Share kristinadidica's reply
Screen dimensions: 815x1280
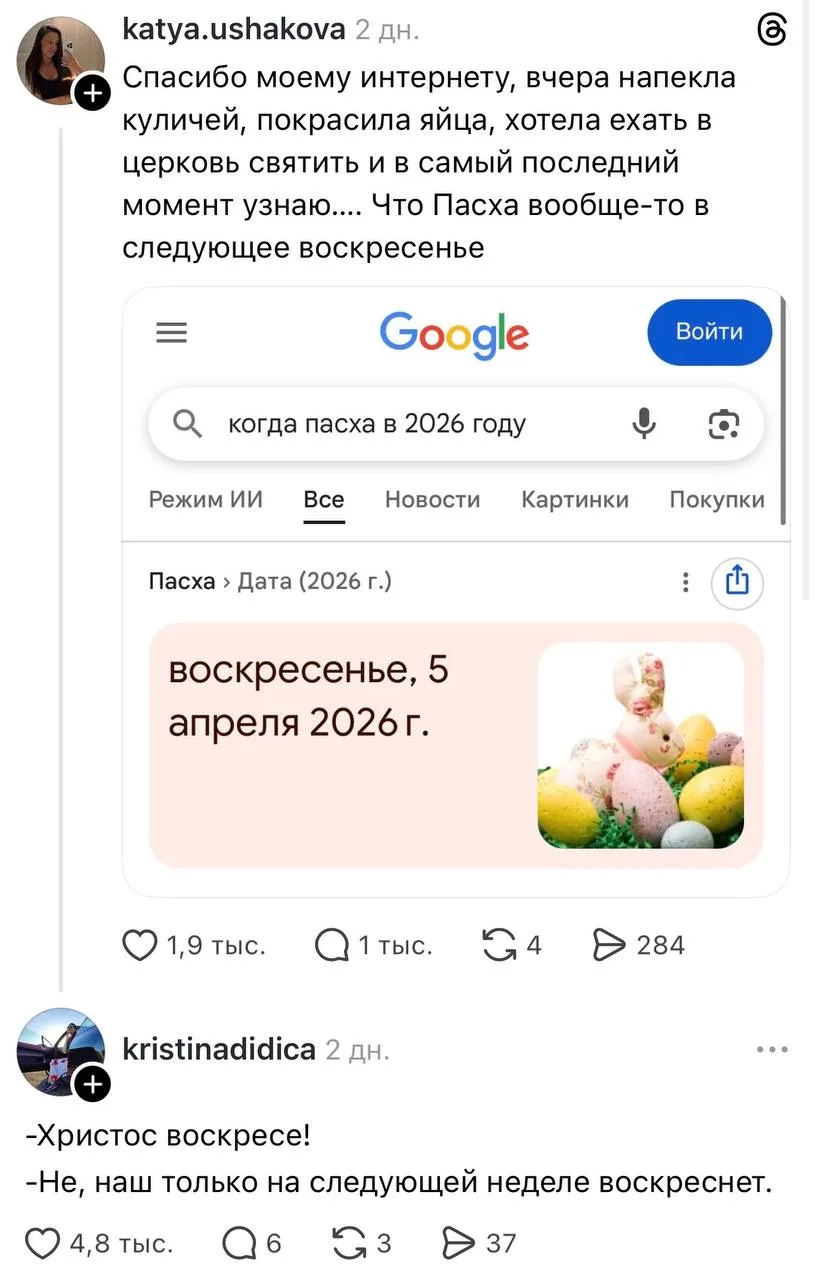click(458, 1244)
